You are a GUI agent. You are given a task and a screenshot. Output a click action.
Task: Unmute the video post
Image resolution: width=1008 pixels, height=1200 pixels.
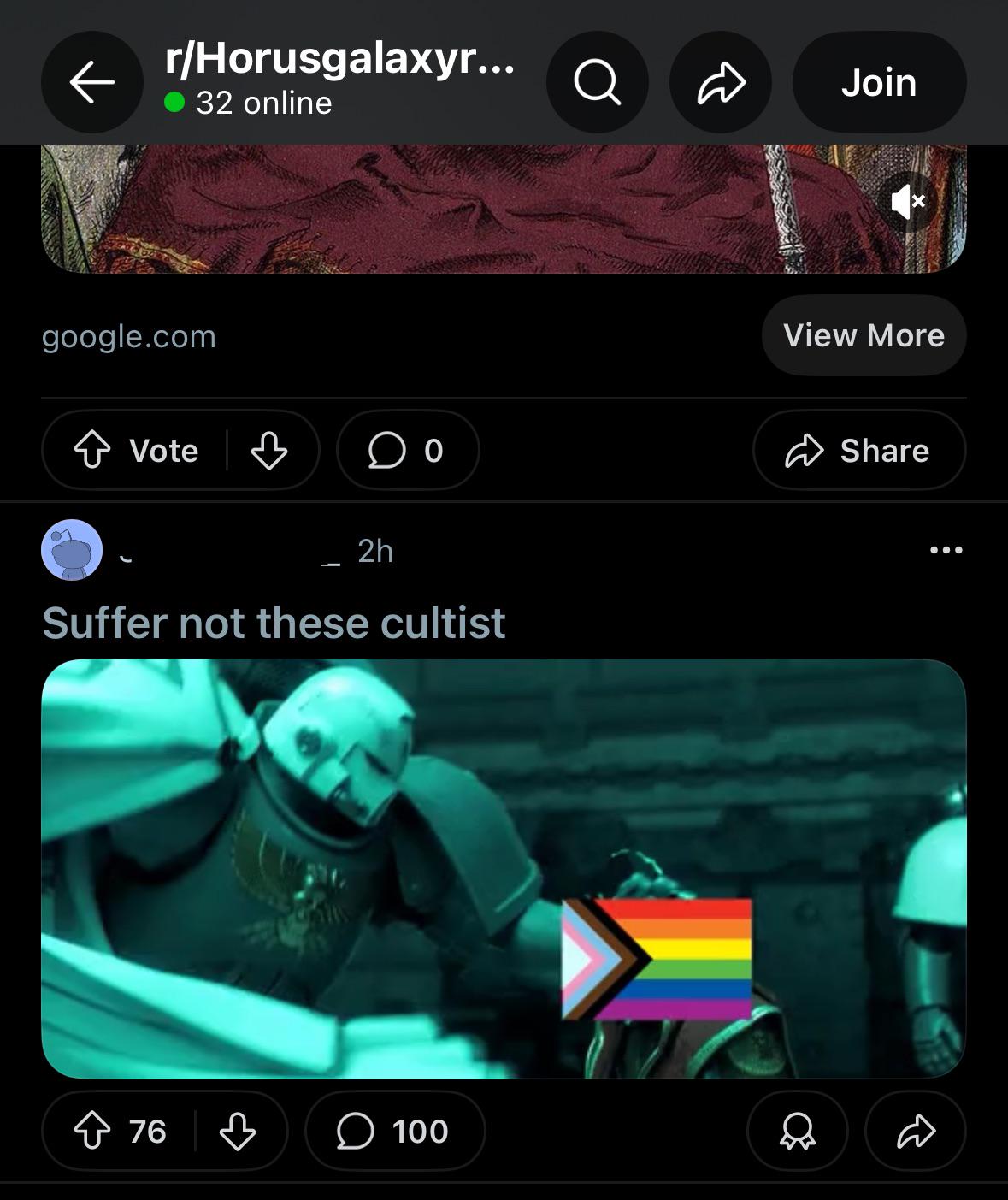pos(908,202)
